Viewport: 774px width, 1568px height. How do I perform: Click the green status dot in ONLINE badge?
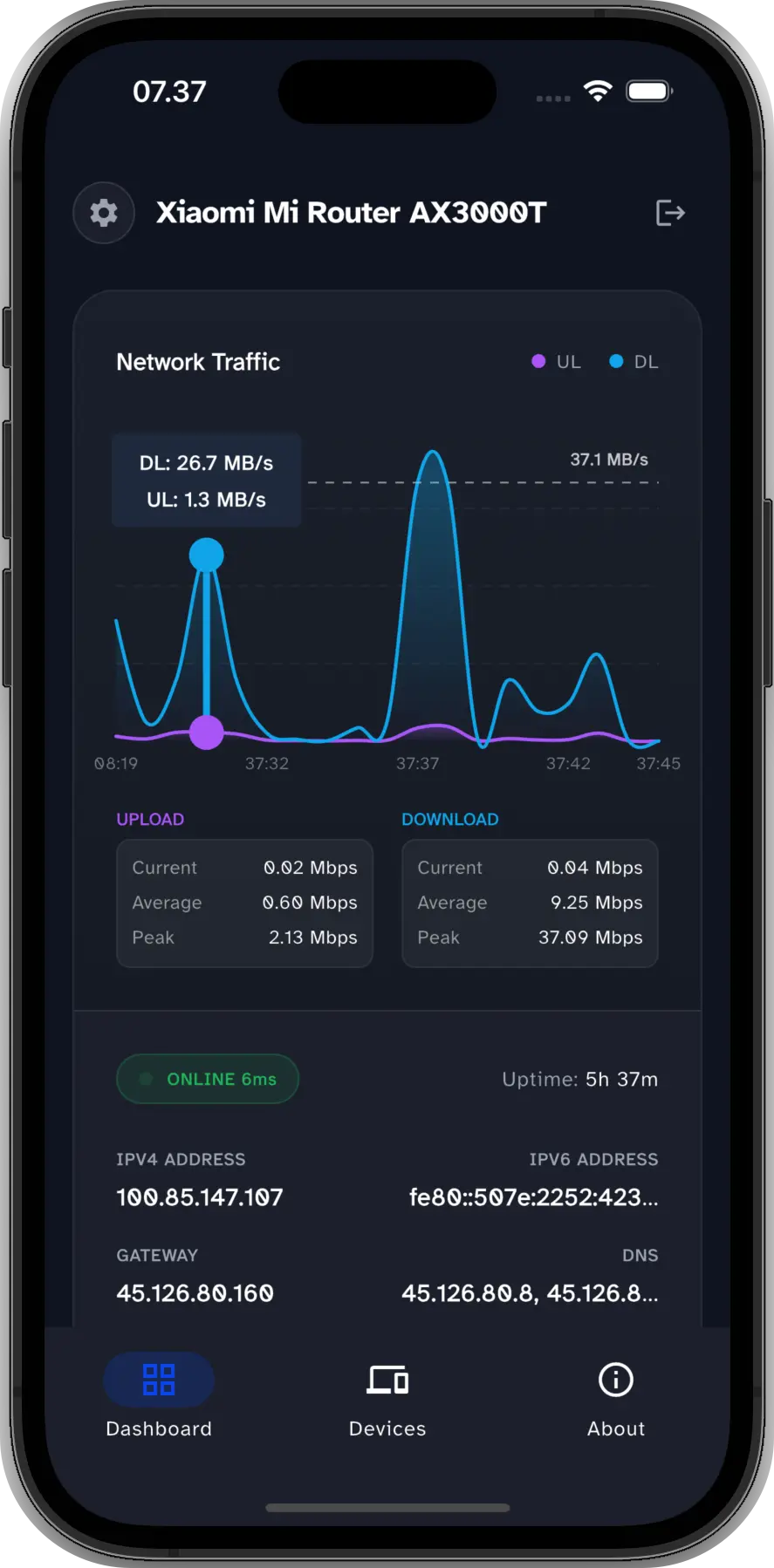[x=146, y=1079]
